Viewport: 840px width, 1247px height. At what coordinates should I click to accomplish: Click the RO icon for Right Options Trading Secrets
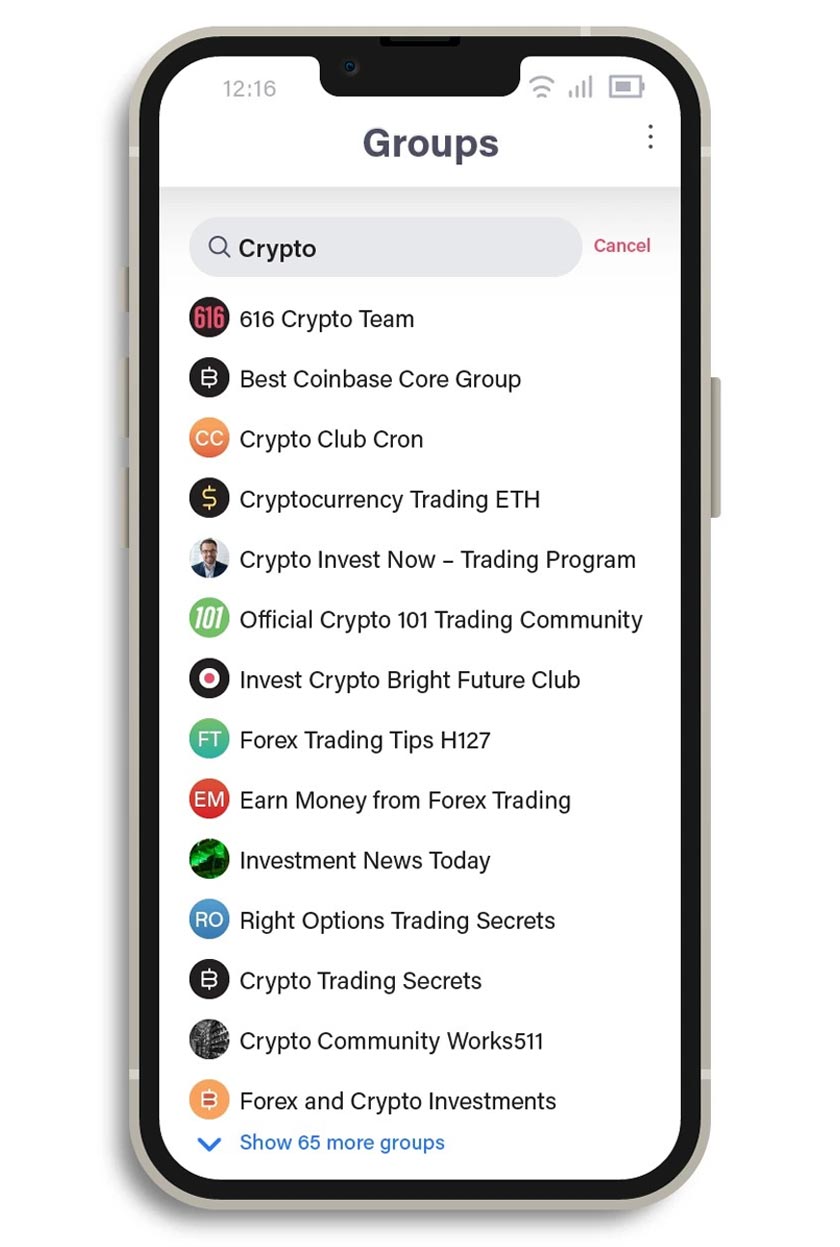tap(209, 920)
